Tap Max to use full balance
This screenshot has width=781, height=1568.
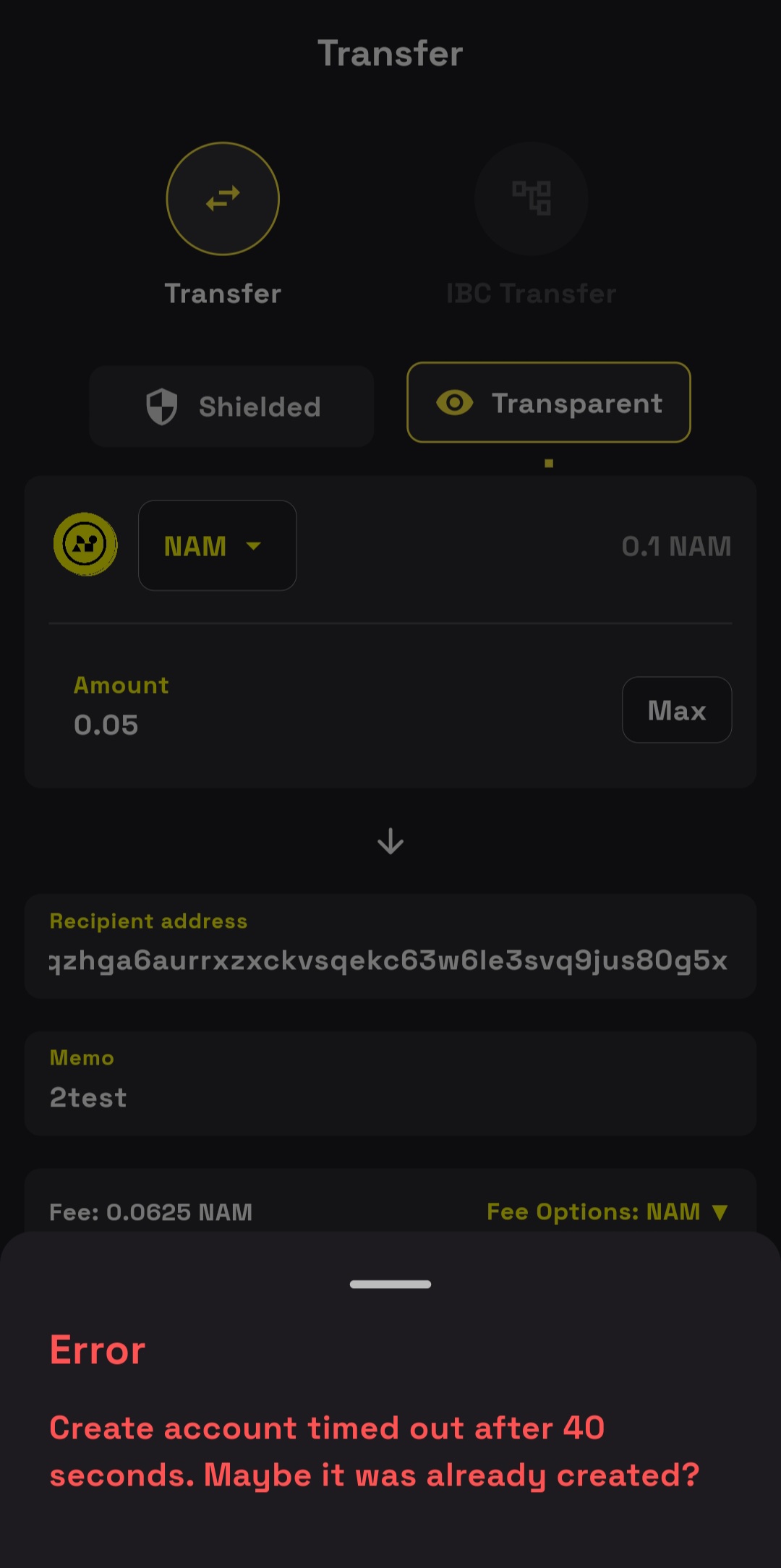(677, 710)
